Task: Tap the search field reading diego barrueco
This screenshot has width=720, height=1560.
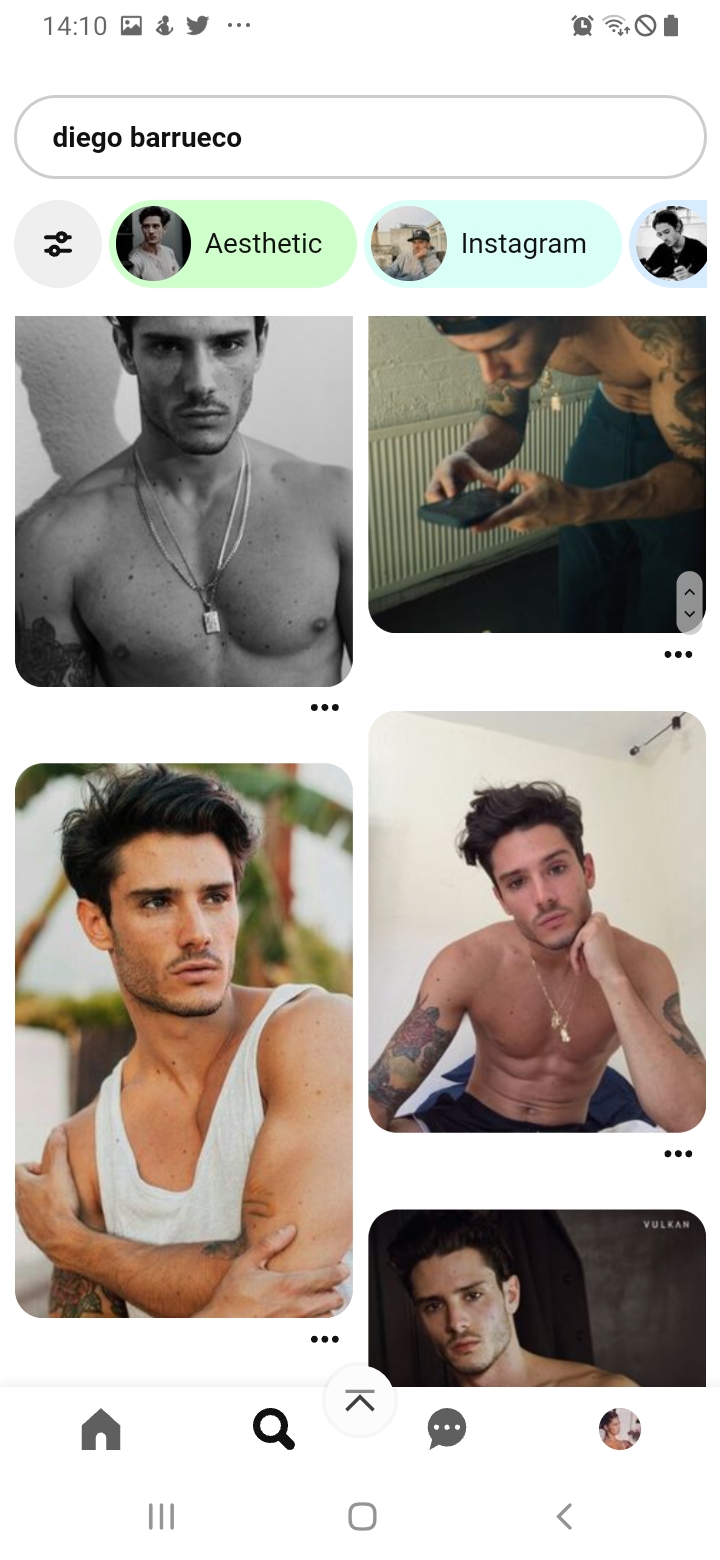Action: tap(360, 137)
